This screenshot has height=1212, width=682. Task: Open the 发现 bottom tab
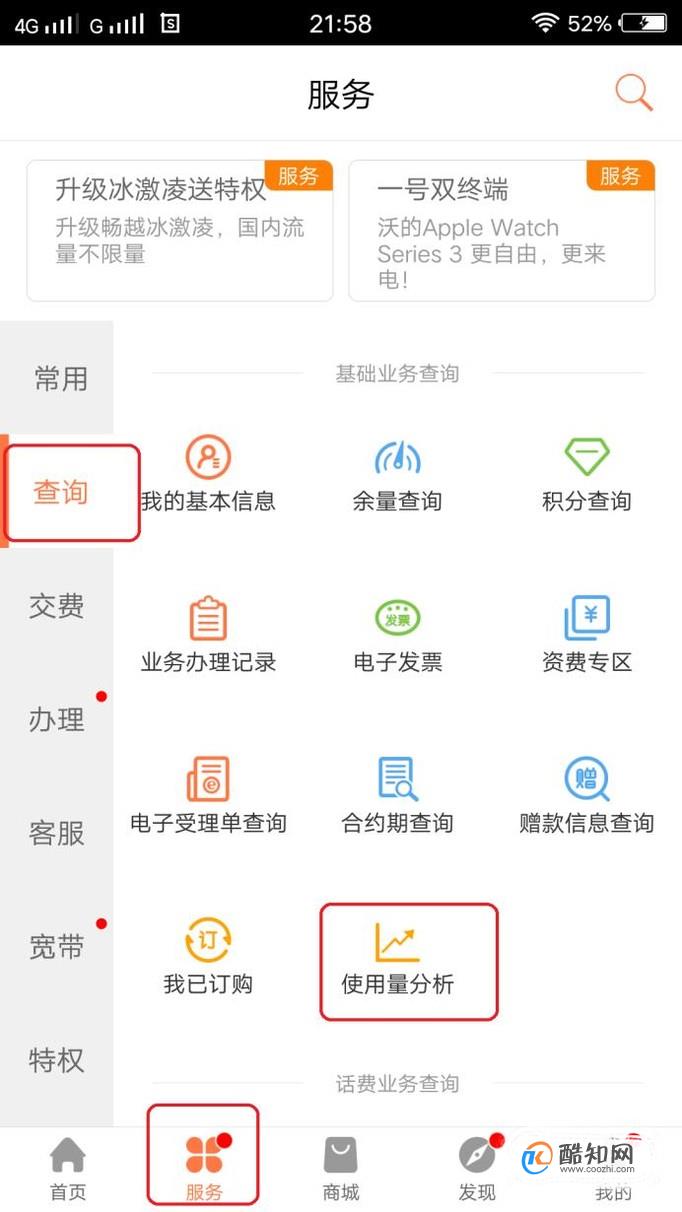(x=477, y=1168)
